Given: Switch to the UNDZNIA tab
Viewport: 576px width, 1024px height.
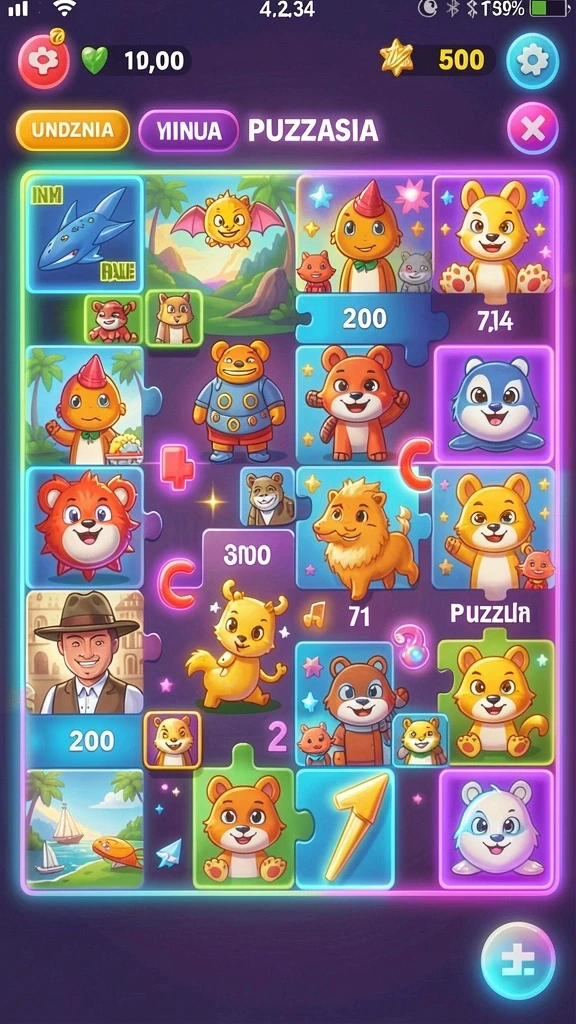Looking at the screenshot, I should click(x=72, y=130).
